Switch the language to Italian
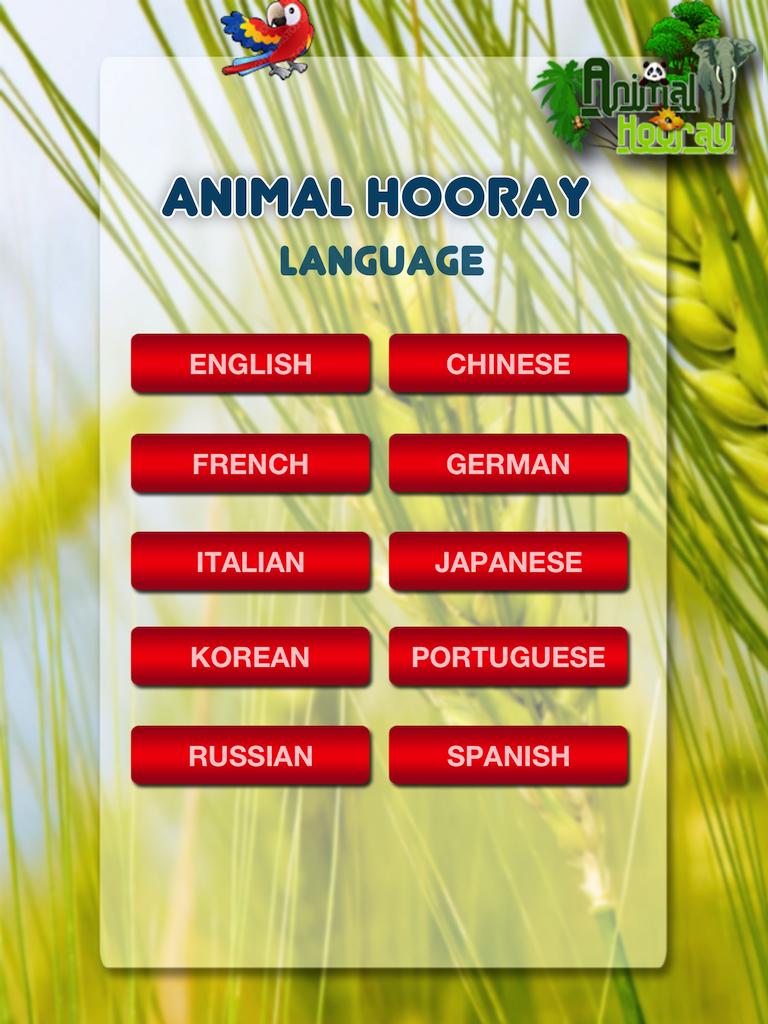Viewport: 768px width, 1024px height. 250,562
